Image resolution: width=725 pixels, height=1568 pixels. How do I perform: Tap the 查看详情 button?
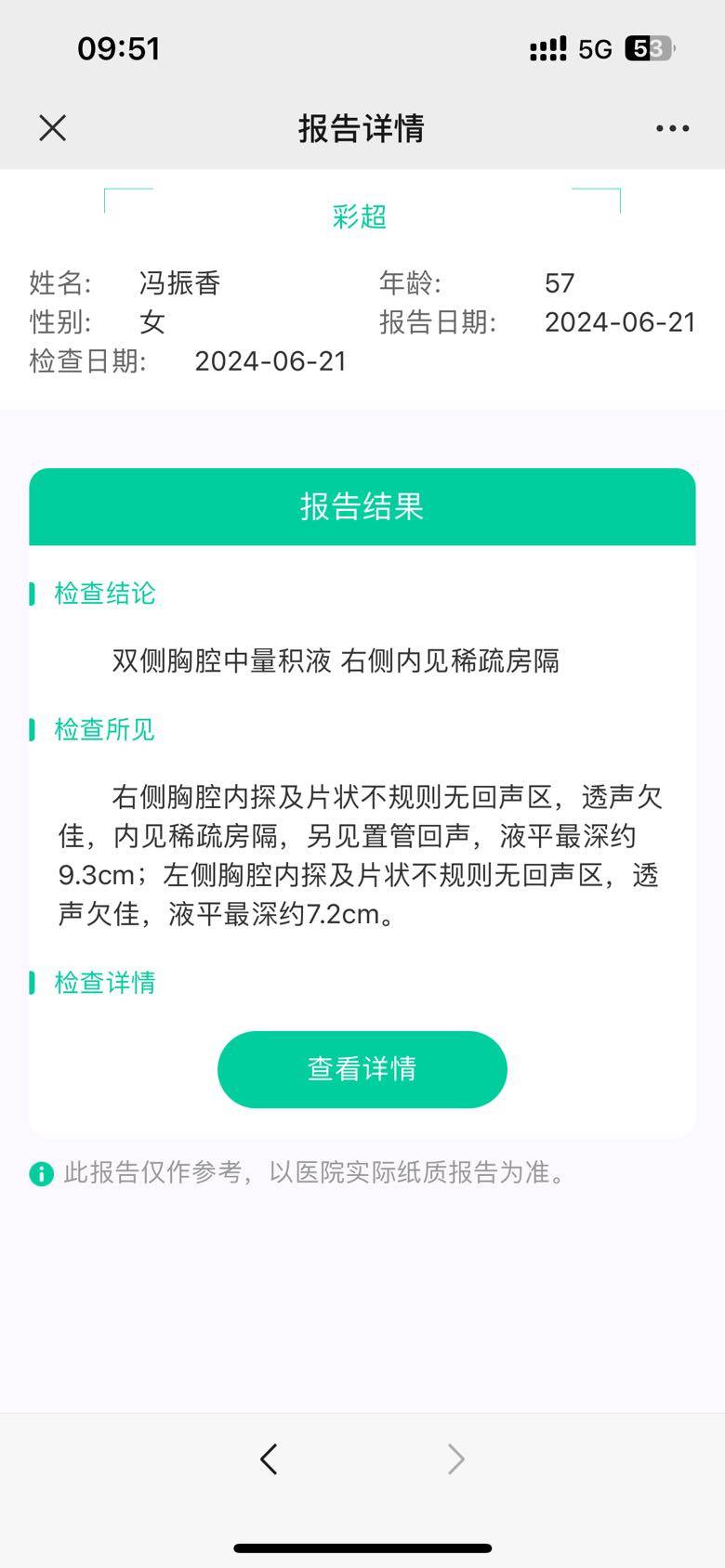coord(362,1069)
